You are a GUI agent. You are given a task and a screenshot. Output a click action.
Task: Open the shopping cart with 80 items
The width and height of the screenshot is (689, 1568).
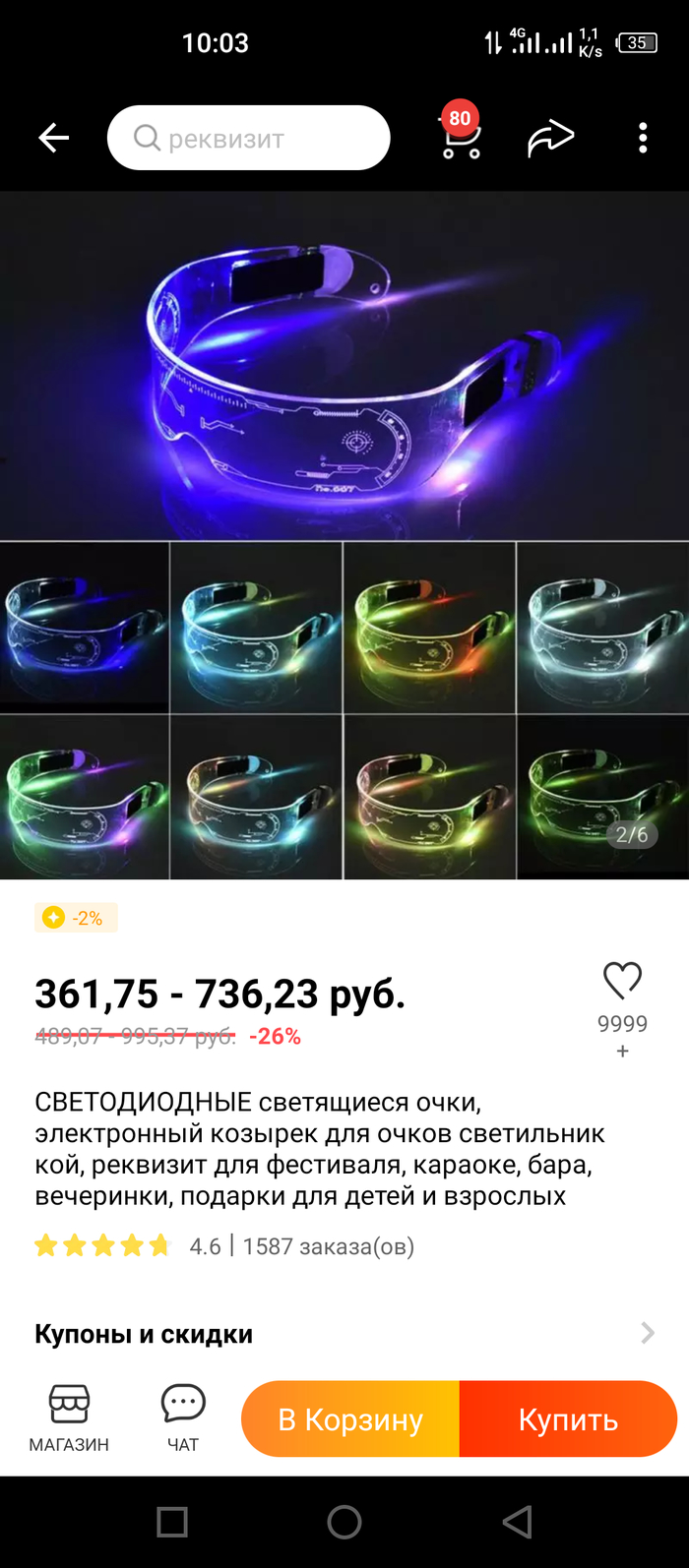coord(460,139)
